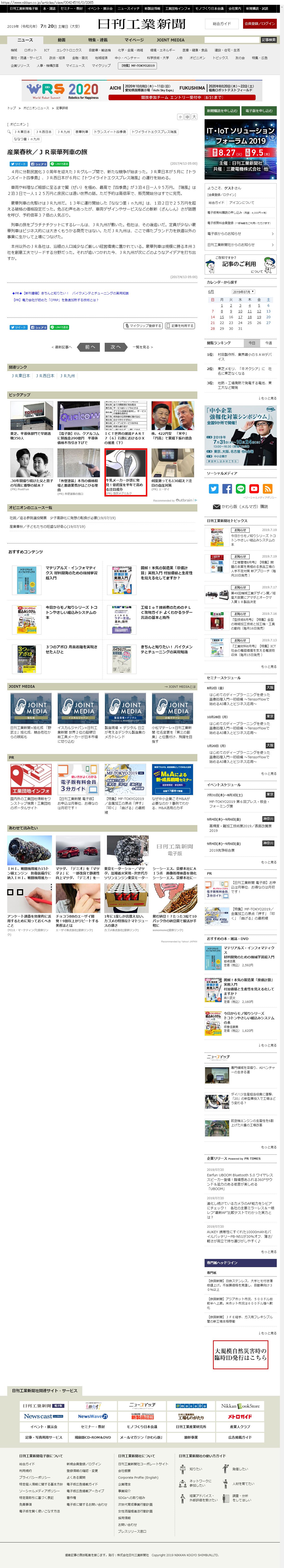The height and width of the screenshot is (1568, 284).
Task: Tap the 記事検索 search button
Action: pyautogui.click(x=268, y=40)
